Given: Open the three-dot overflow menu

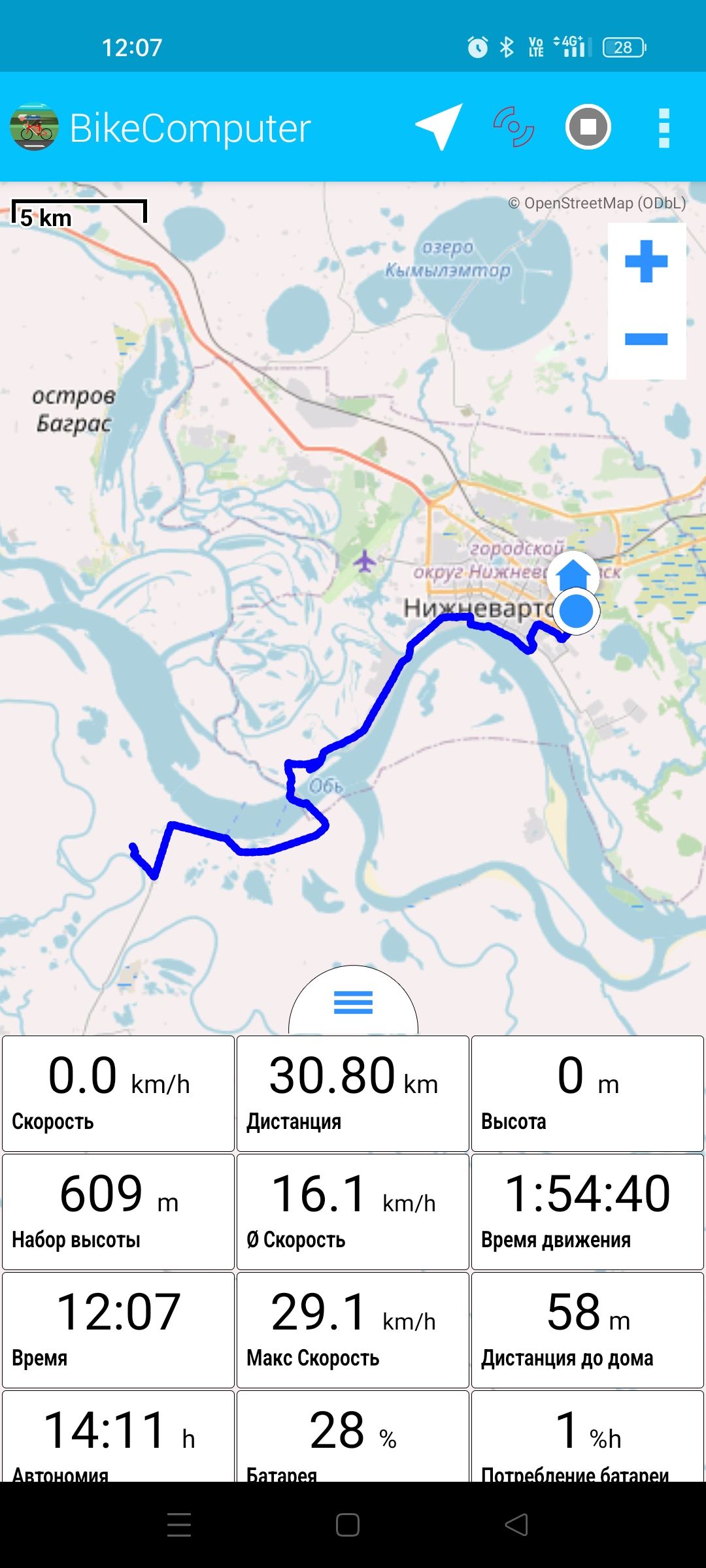Looking at the screenshot, I should point(664,127).
